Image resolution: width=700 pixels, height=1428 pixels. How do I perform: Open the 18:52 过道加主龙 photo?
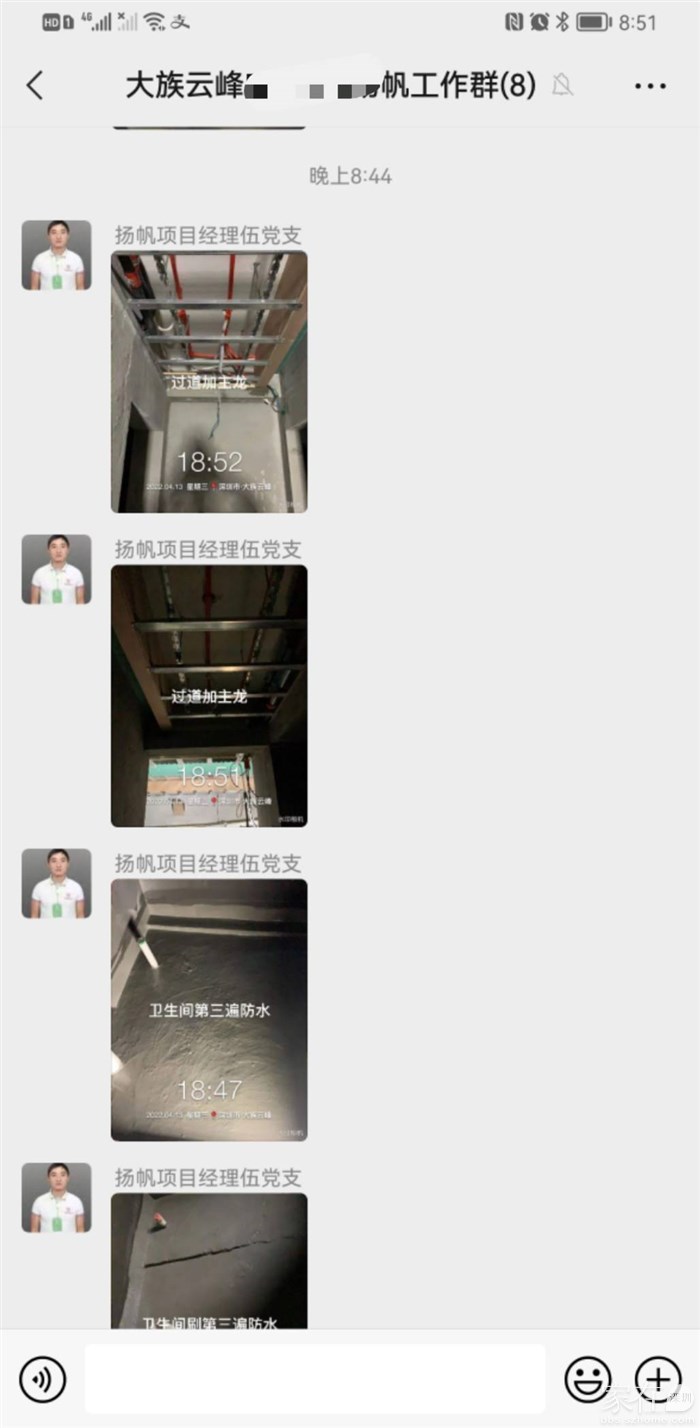(209, 382)
